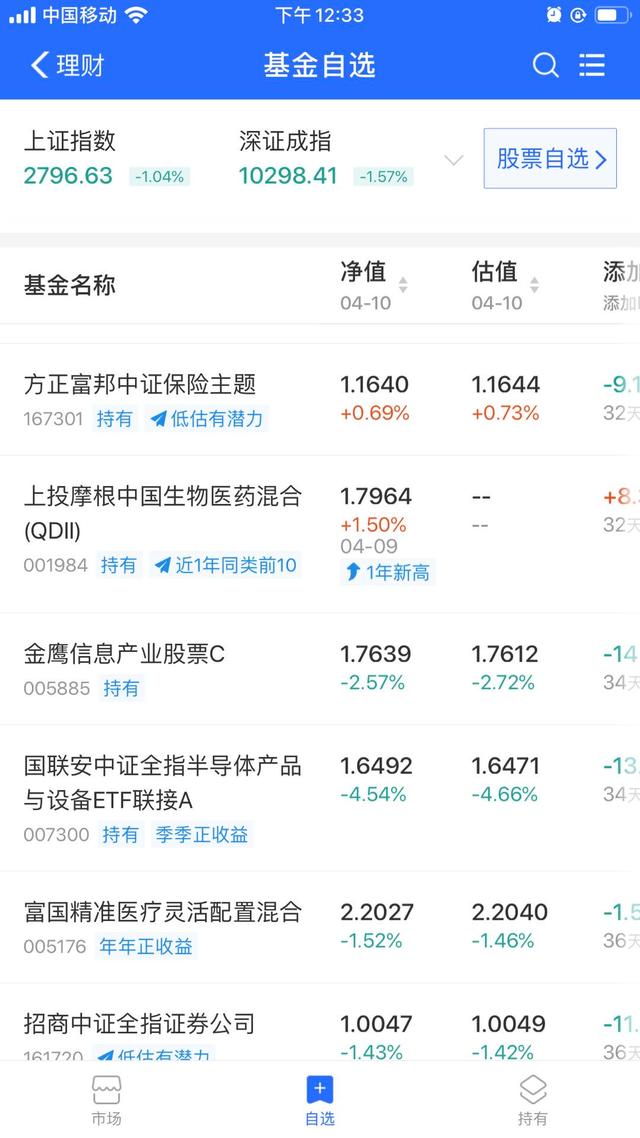Open 上投摩根中国生物医药混合 fund
The height and width of the screenshot is (1138, 640).
(x=320, y=533)
